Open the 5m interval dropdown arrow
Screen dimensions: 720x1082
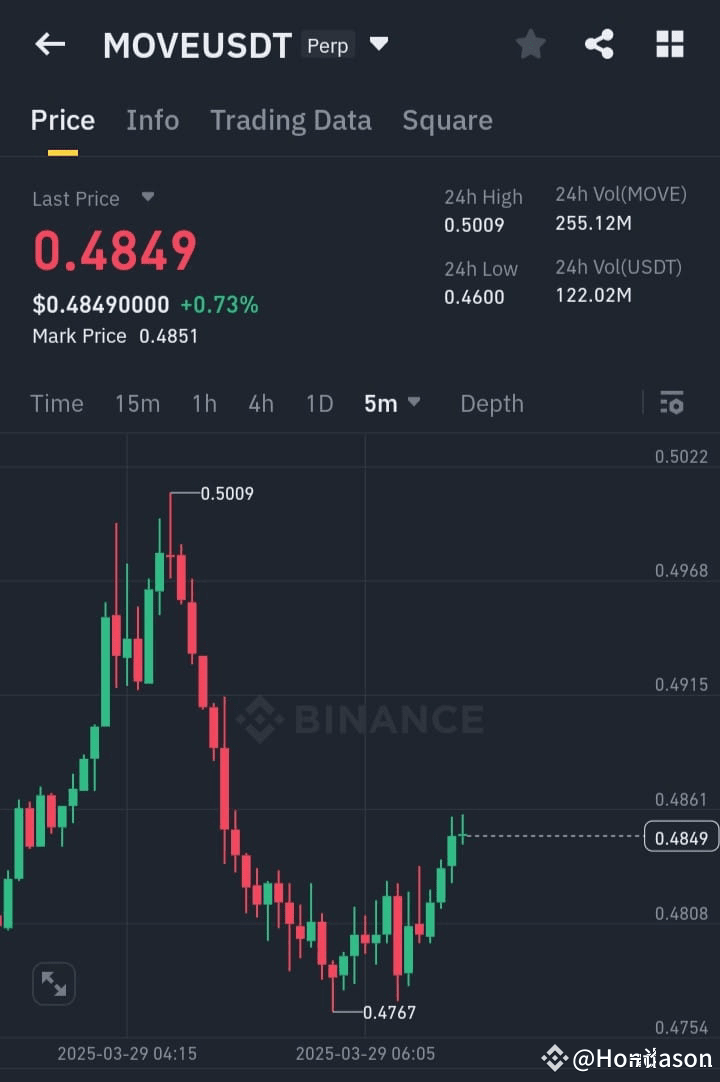412,403
